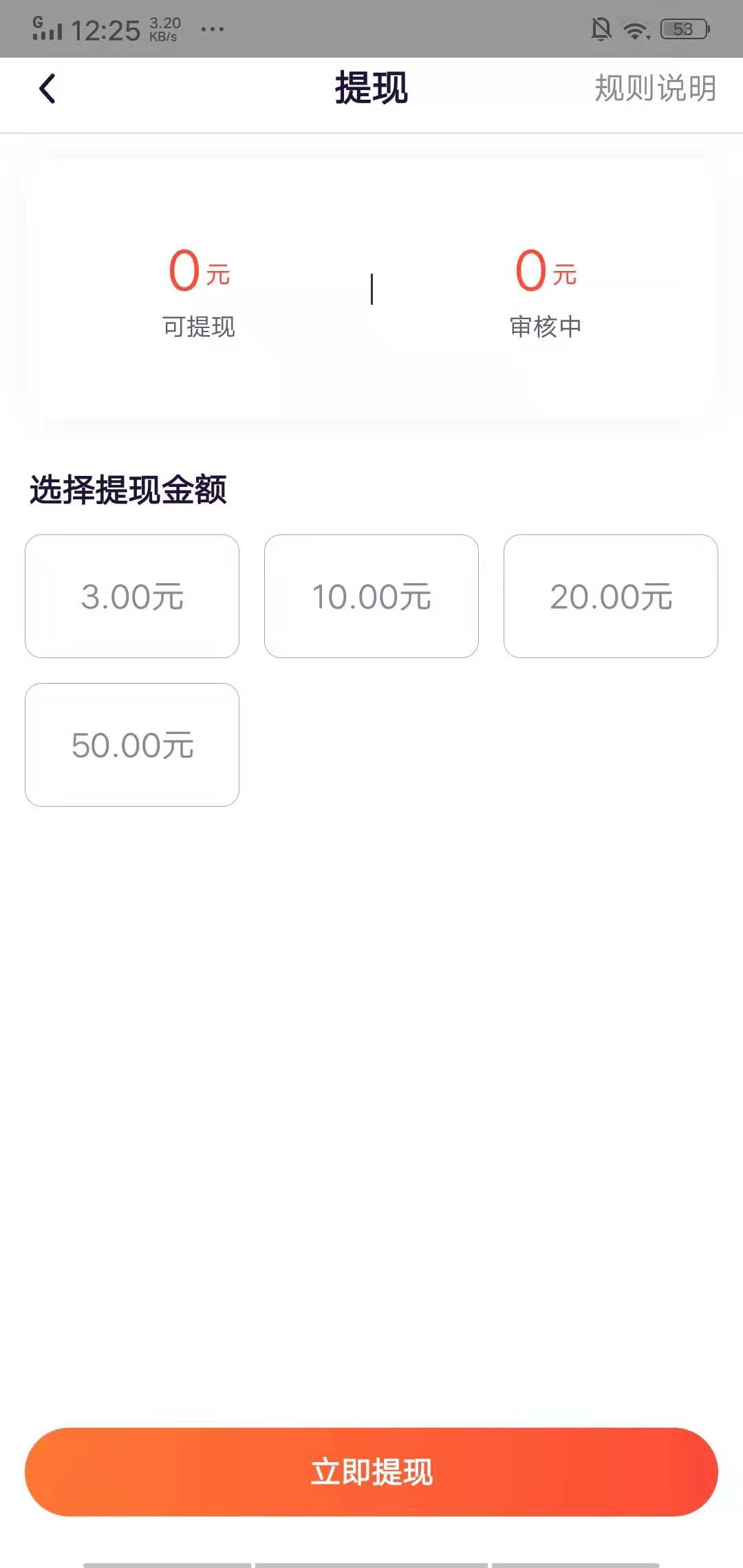The image size is (743, 1568).
Task: Tap the divider between balance figures
Action: [x=371, y=289]
